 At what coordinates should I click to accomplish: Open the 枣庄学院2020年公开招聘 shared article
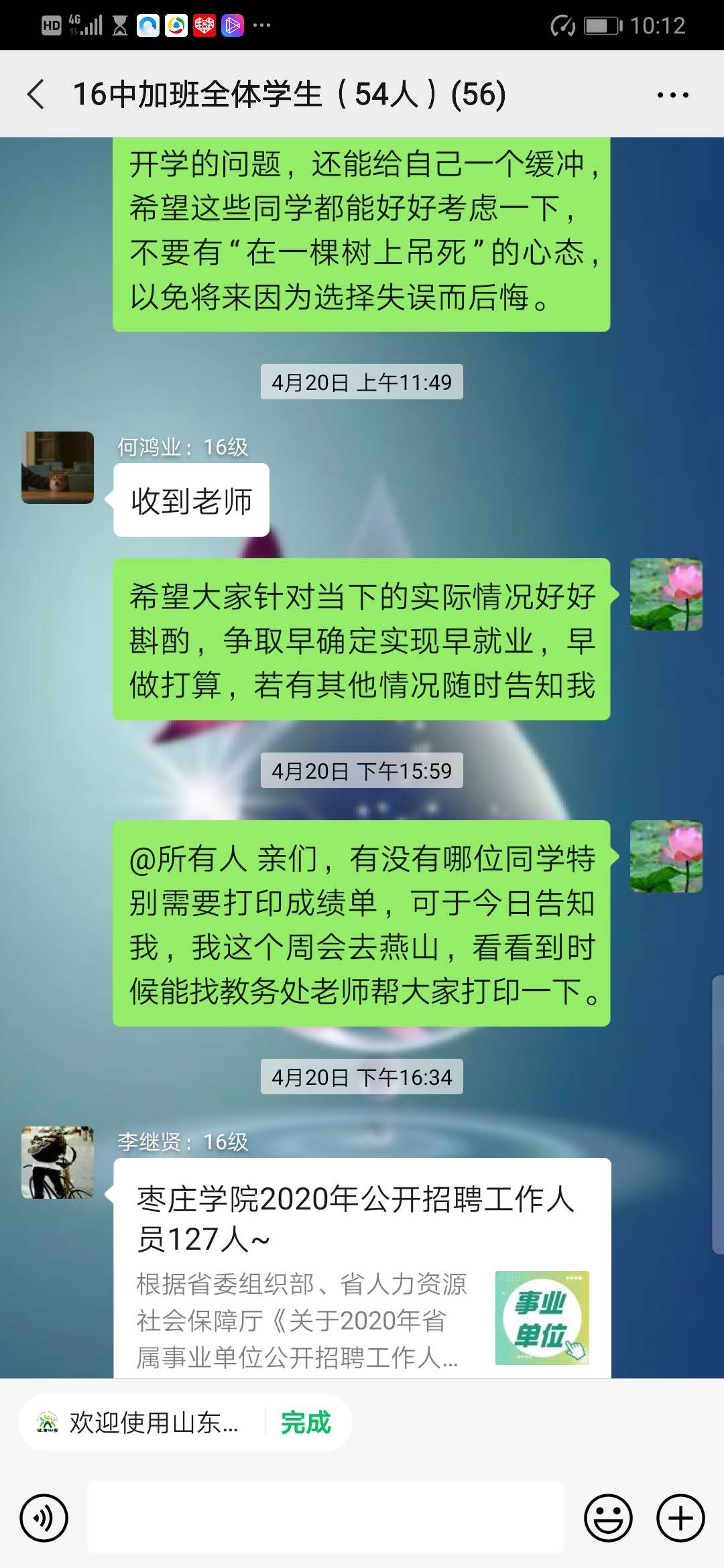tap(362, 1266)
